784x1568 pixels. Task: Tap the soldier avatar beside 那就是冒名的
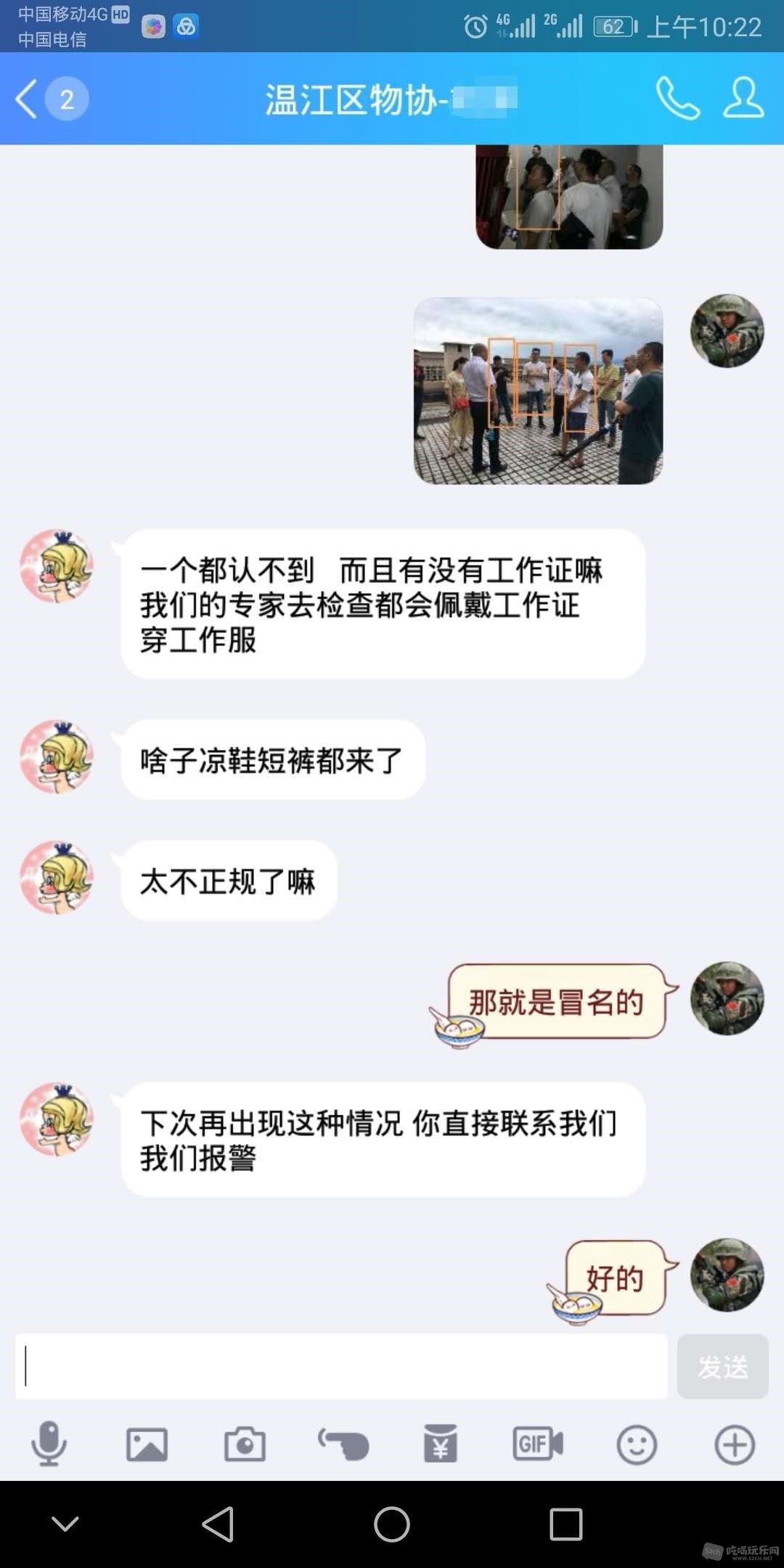coord(727,999)
